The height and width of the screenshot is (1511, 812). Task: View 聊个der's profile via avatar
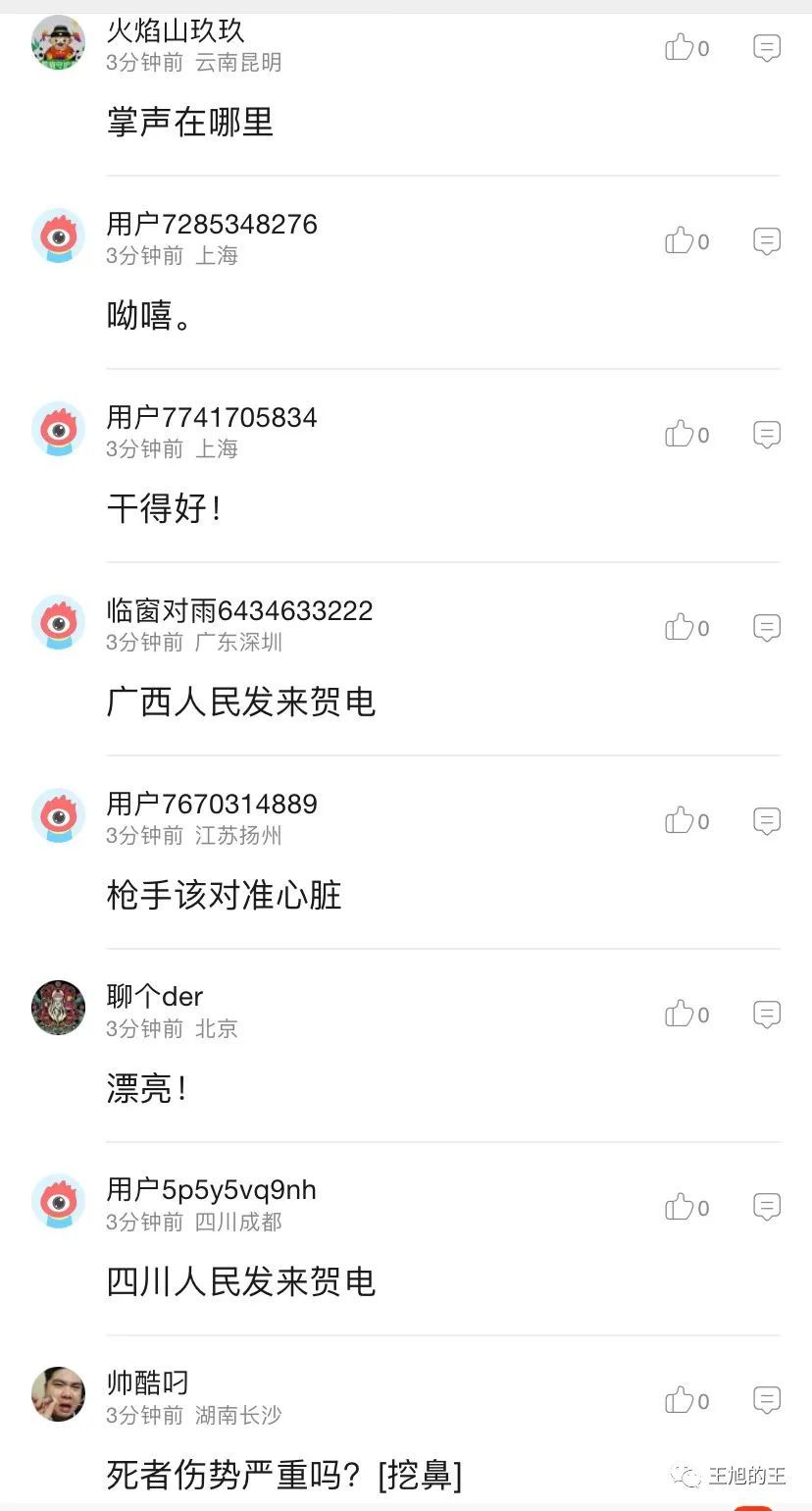click(59, 1008)
